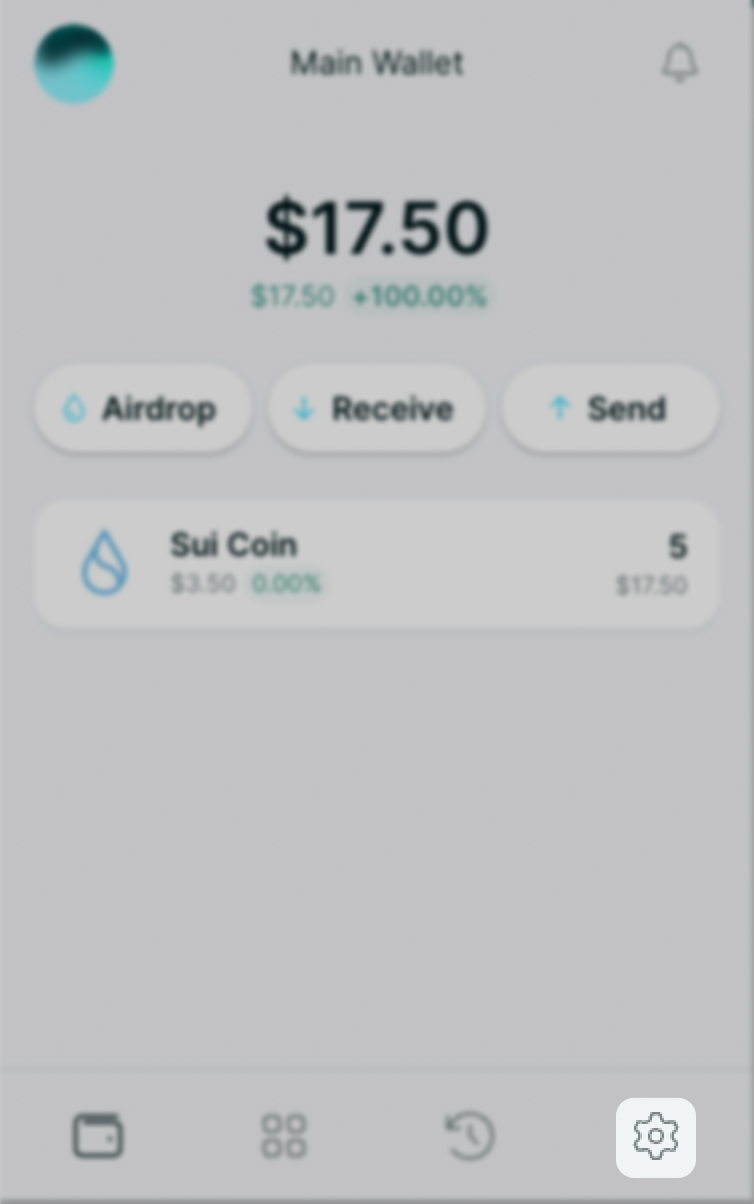Request a Sui airdrop
Image resolution: width=754 pixels, height=1204 pixels.
coord(143,409)
